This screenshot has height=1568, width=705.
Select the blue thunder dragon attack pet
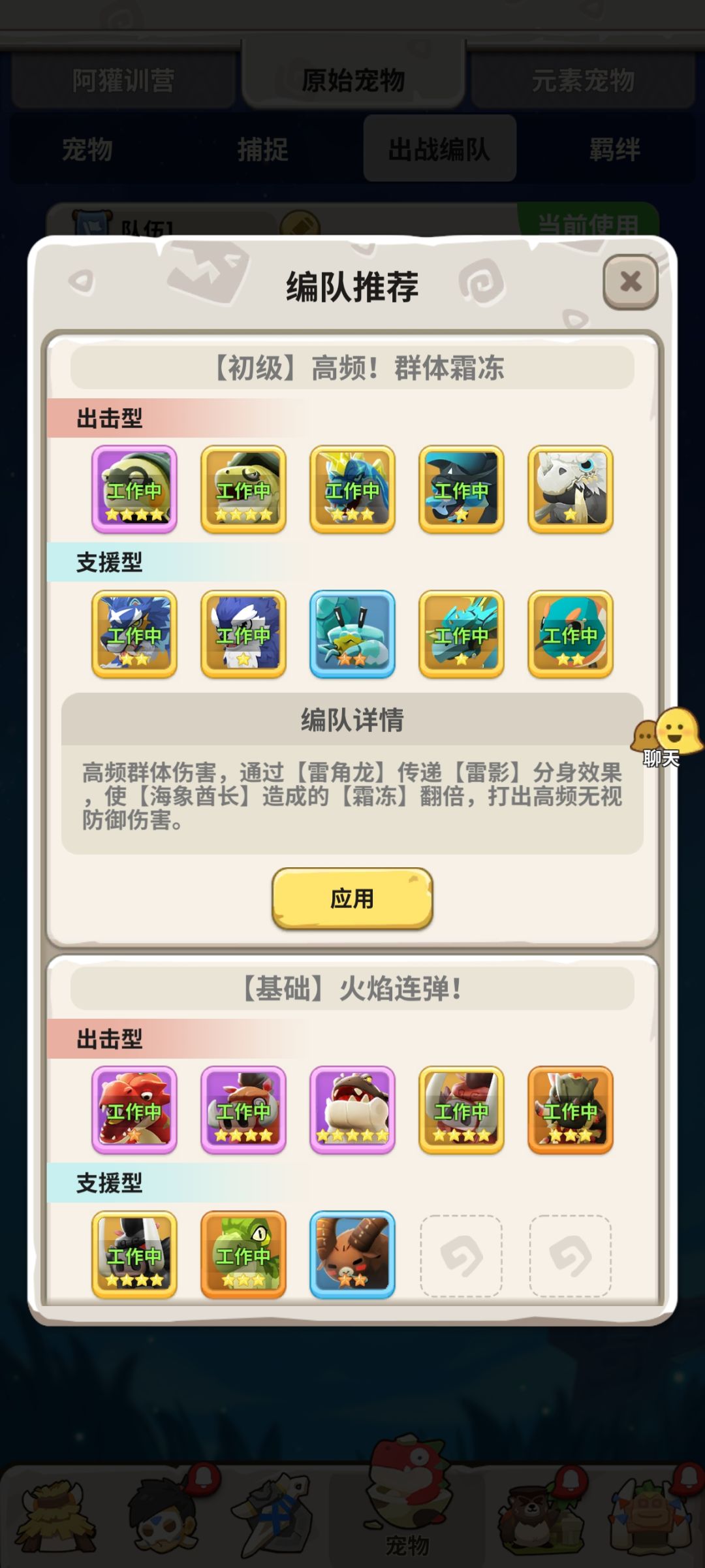352,490
